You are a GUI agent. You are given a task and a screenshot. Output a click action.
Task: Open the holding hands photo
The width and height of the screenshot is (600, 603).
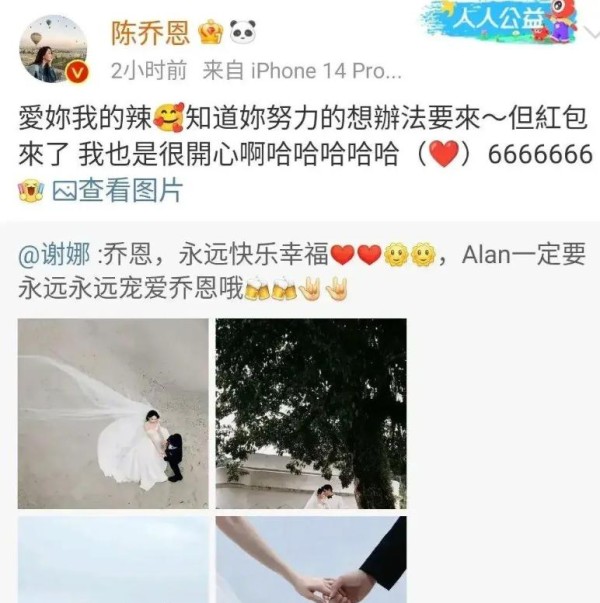tap(311, 560)
